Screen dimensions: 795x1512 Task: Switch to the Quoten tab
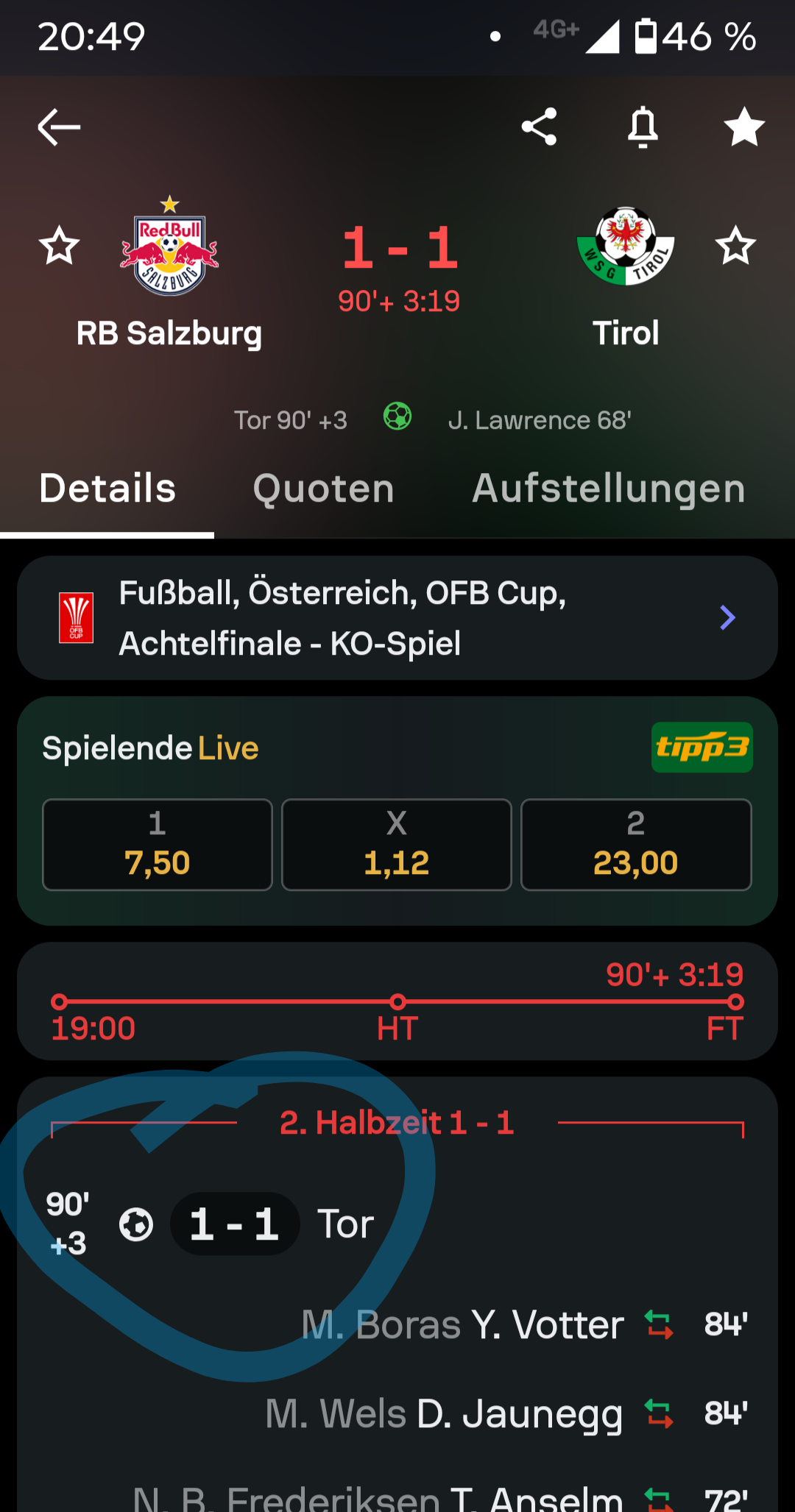click(x=323, y=489)
